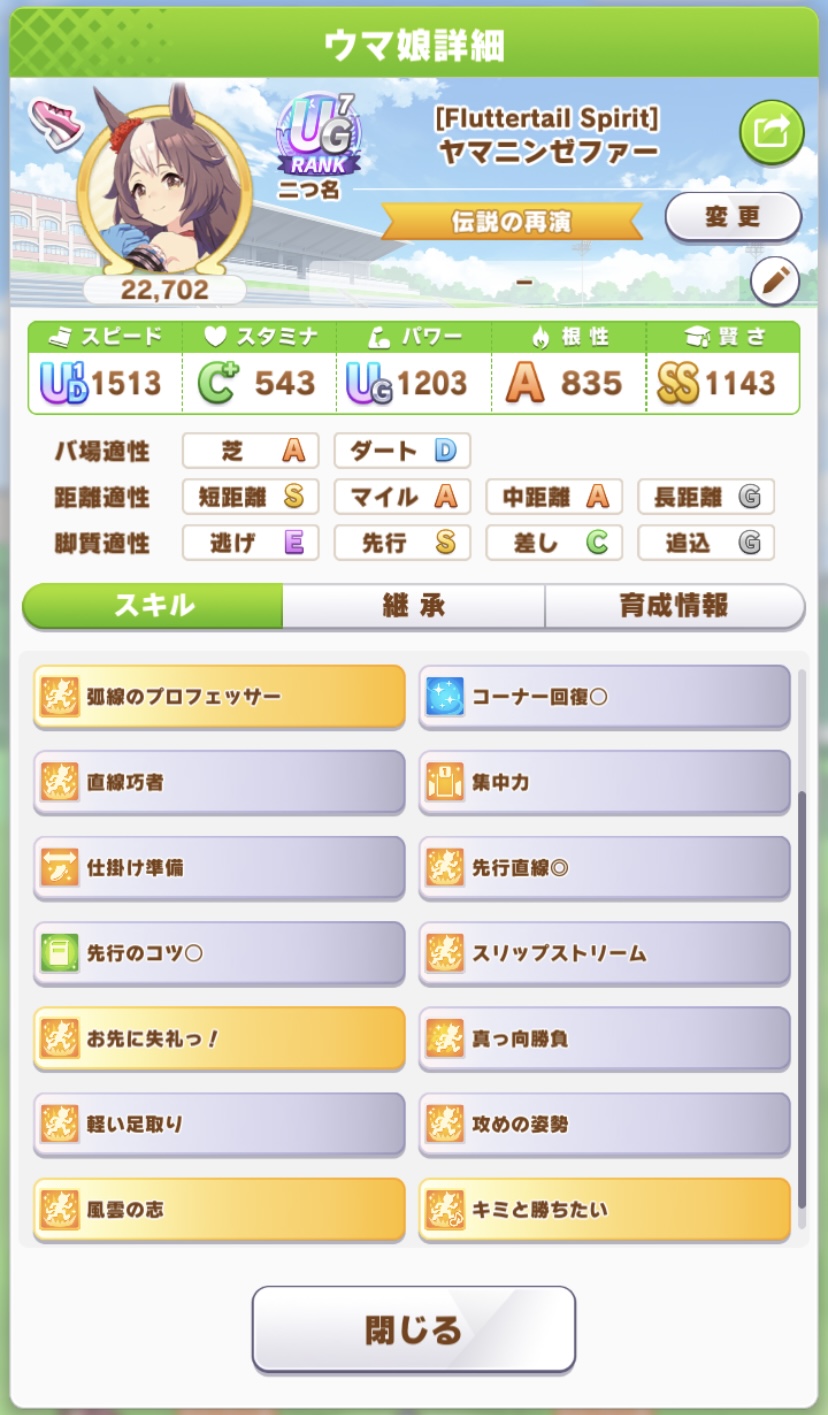Tap the 仕掛け準備 skill

219,867
